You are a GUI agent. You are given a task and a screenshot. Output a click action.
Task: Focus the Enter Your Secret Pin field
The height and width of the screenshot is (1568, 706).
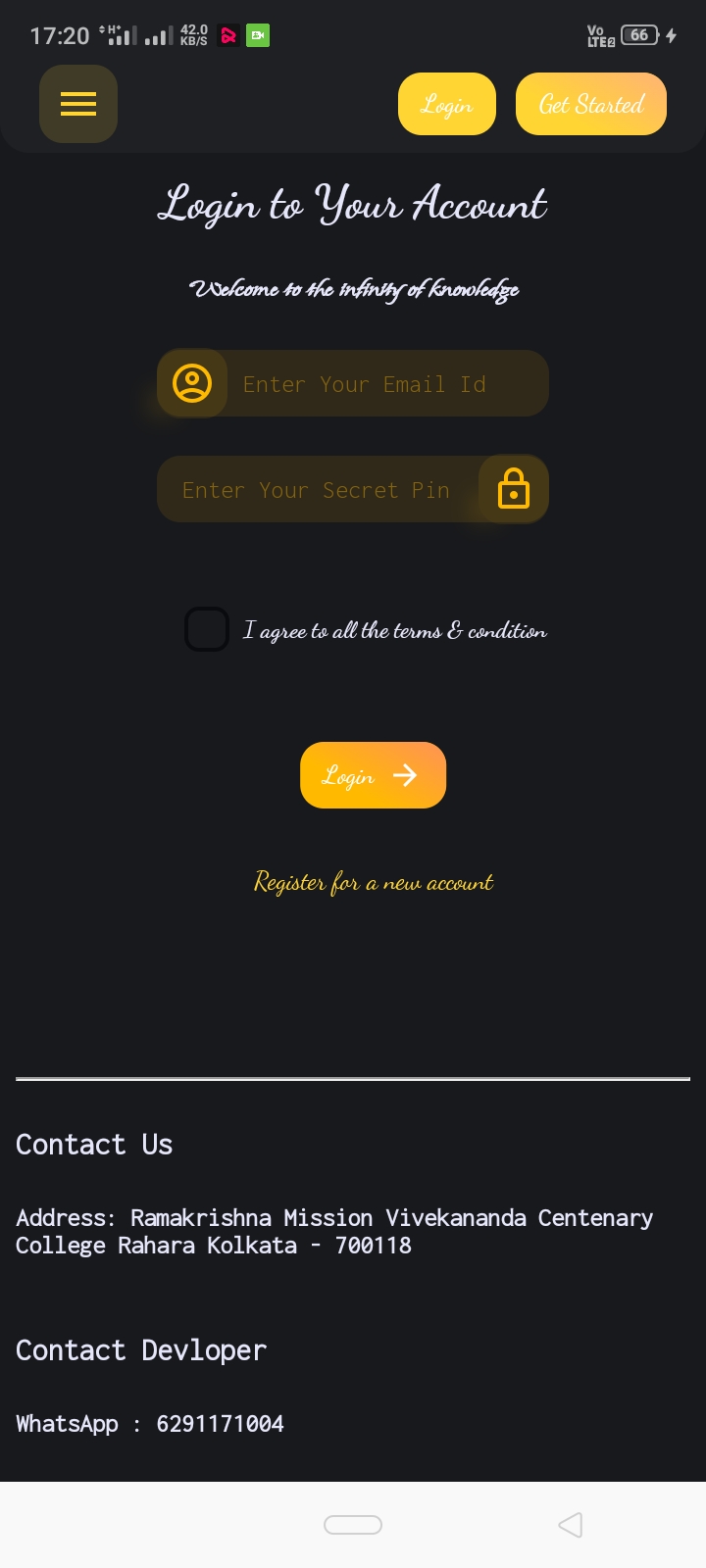point(319,490)
